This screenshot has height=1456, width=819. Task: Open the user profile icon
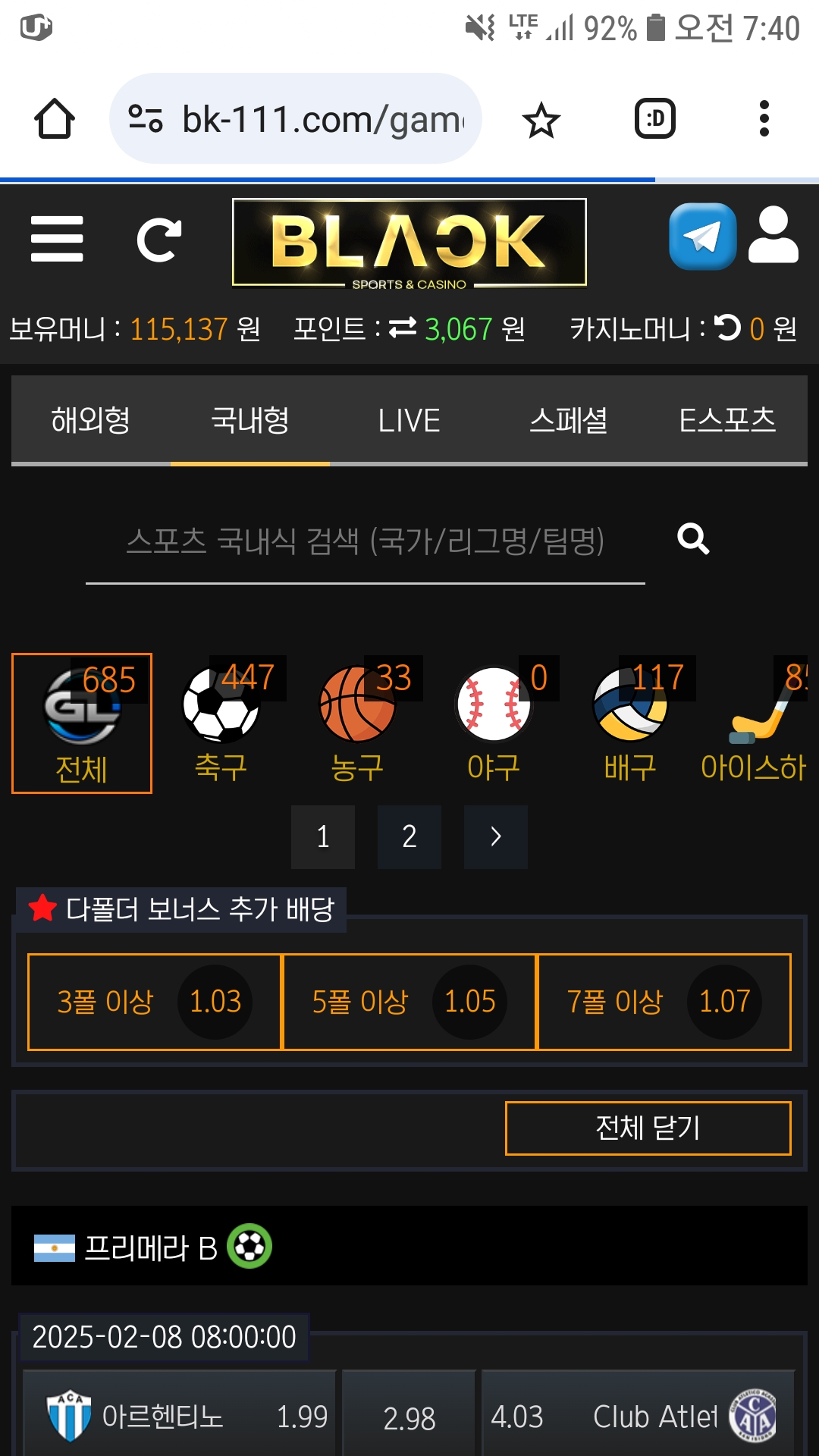[x=773, y=237]
